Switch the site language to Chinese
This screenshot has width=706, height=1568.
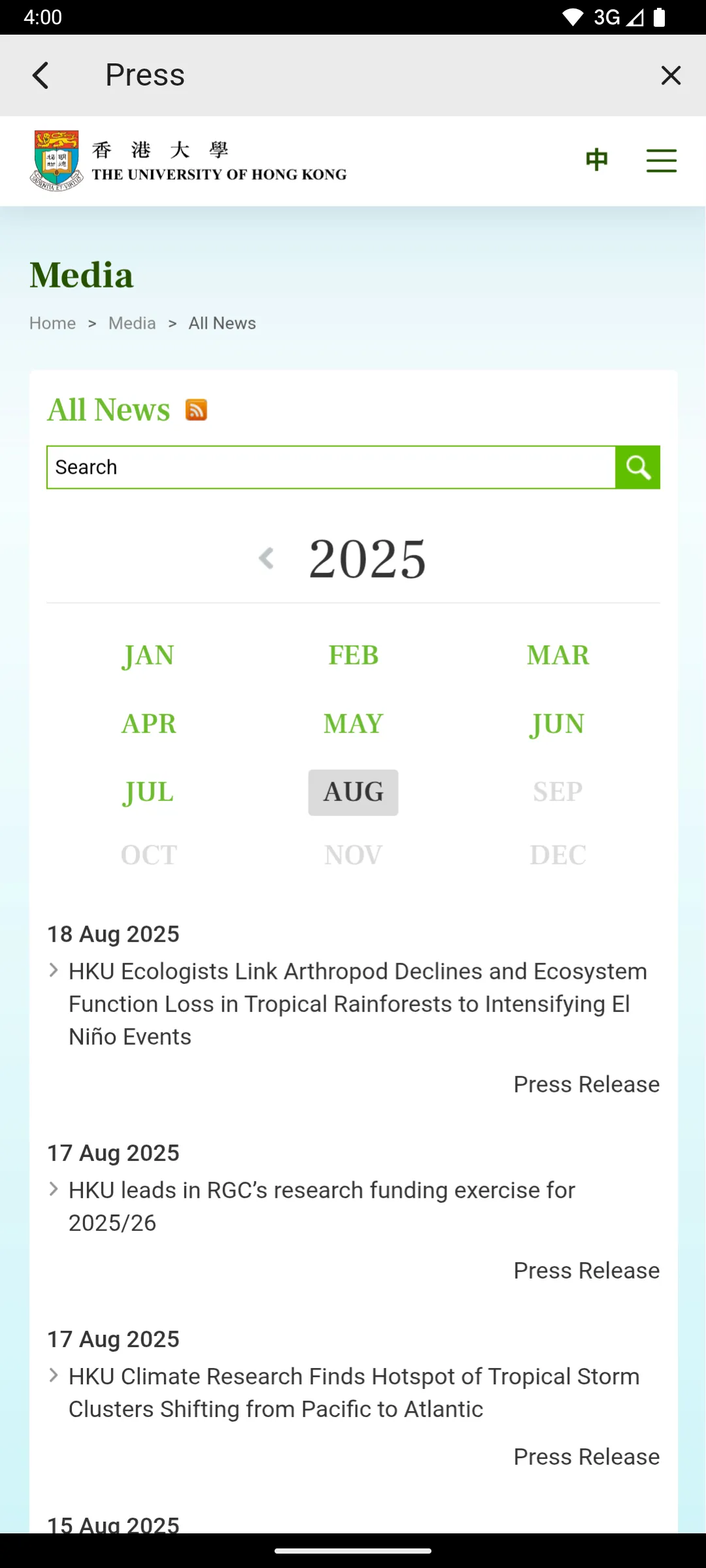[x=596, y=159]
